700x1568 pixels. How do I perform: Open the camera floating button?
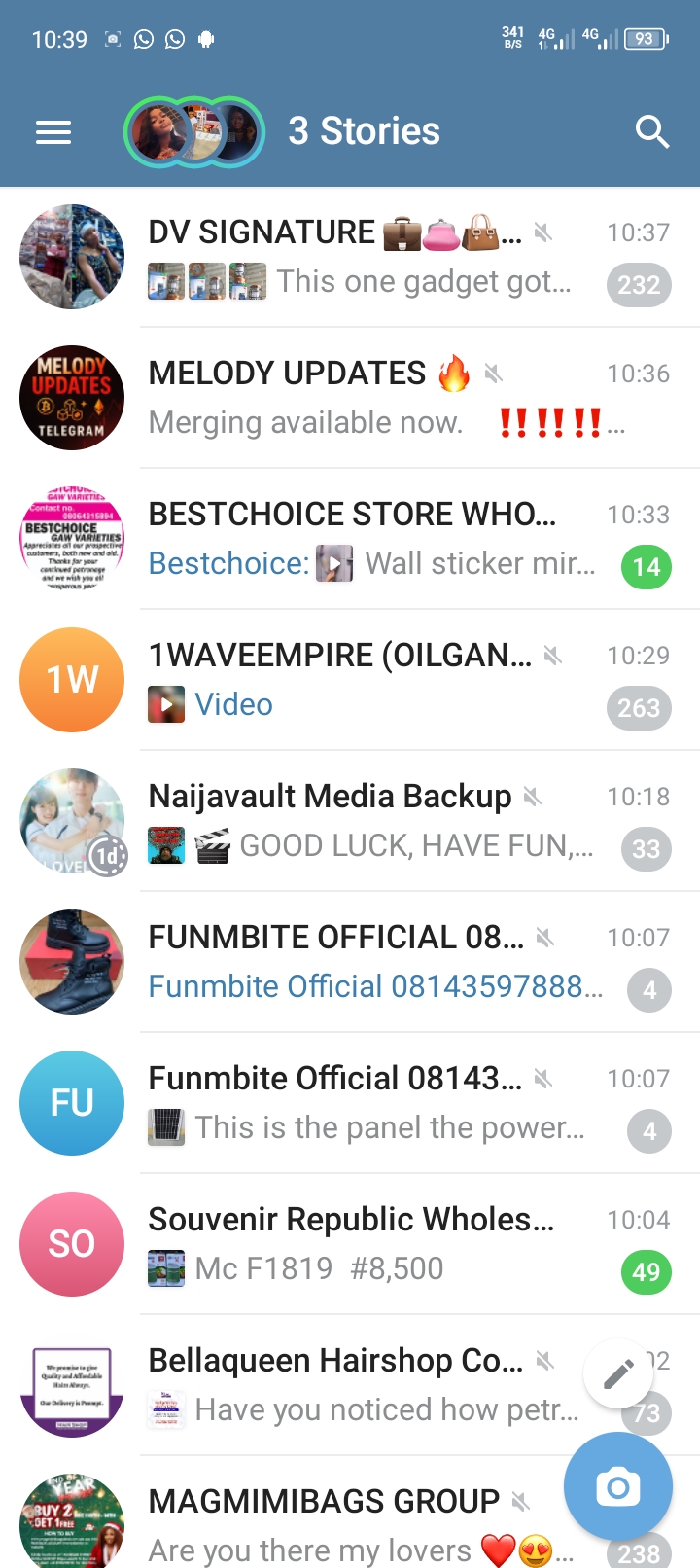click(x=618, y=1487)
